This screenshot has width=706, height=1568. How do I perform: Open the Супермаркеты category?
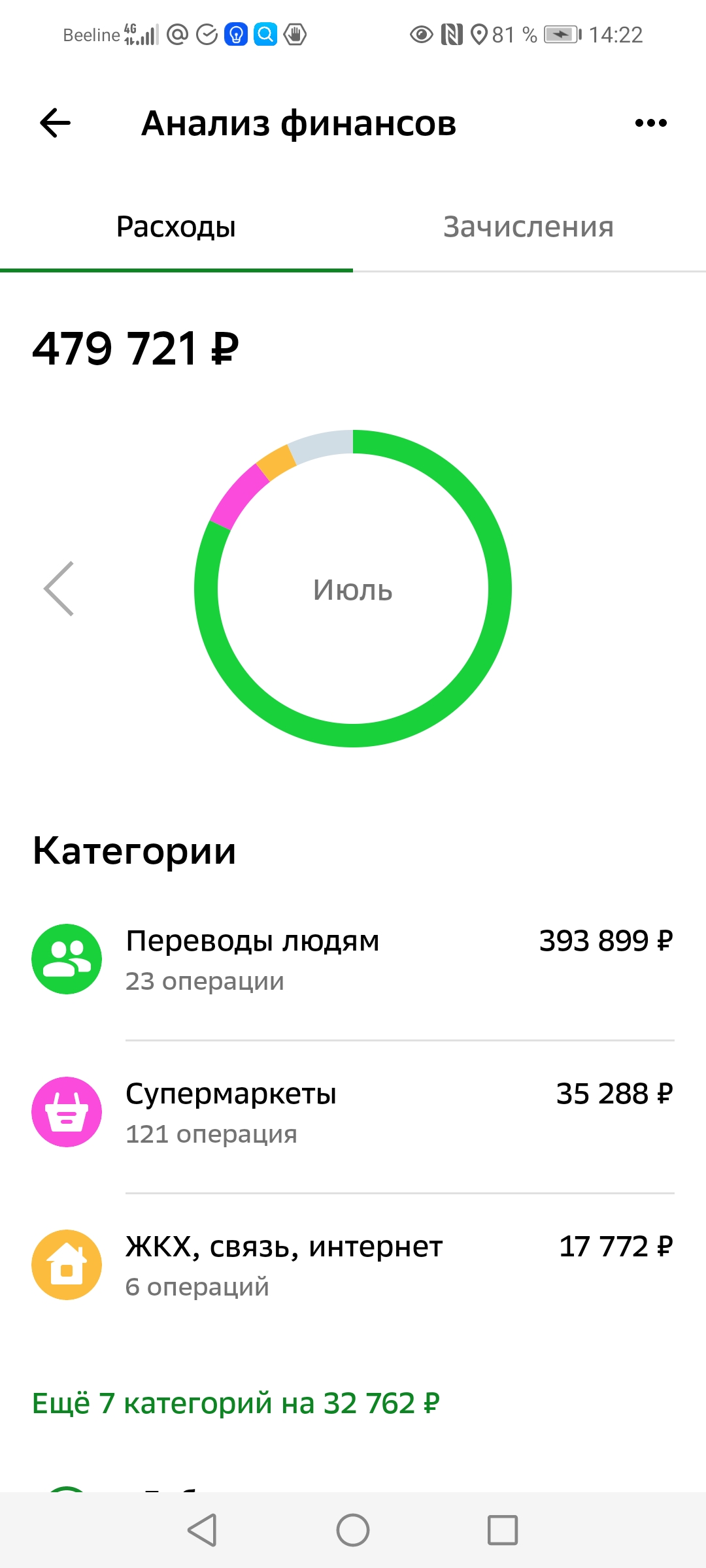(x=353, y=1112)
